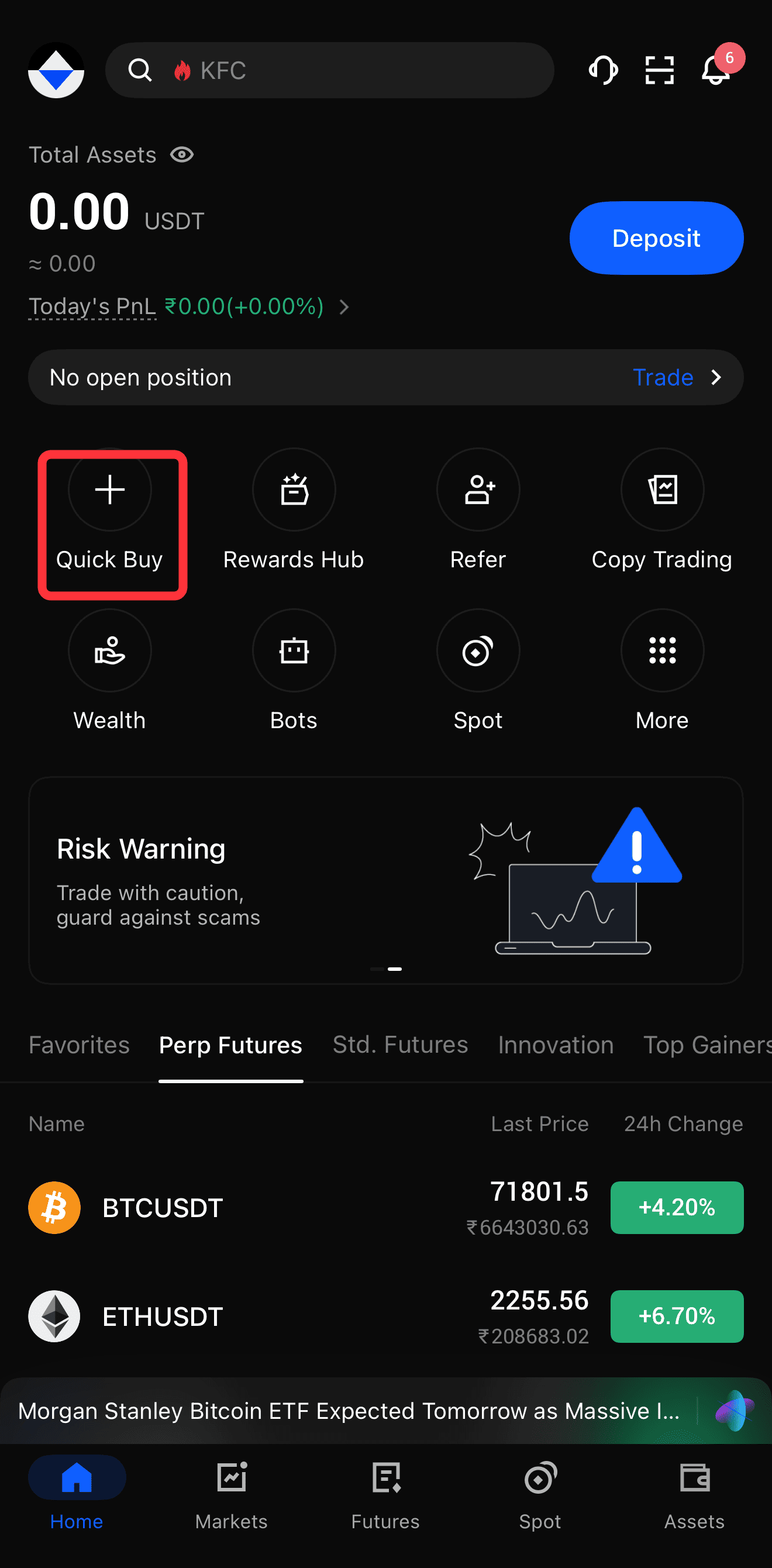Hide total assets with the eye icon

coord(181,155)
